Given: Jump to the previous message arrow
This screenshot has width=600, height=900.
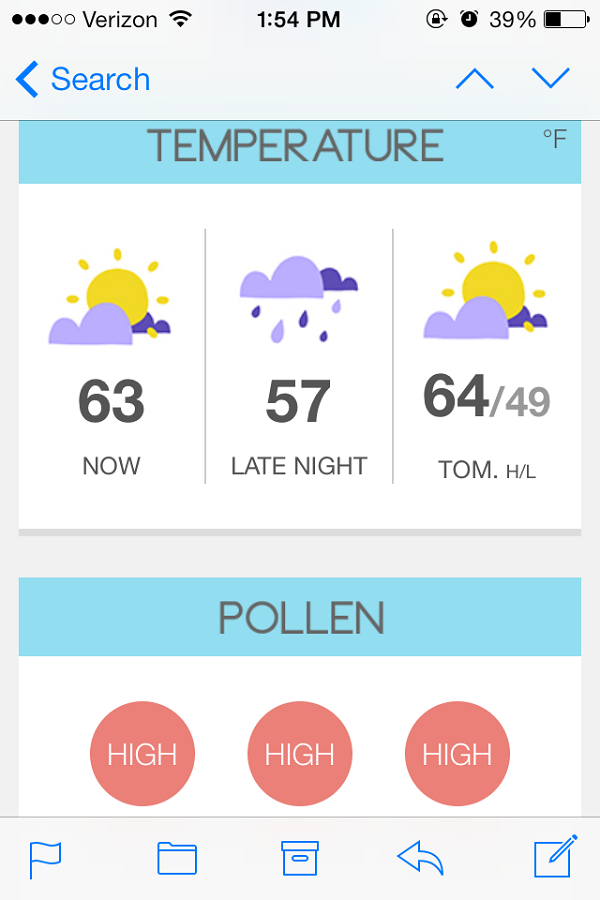Looking at the screenshot, I should (x=474, y=79).
